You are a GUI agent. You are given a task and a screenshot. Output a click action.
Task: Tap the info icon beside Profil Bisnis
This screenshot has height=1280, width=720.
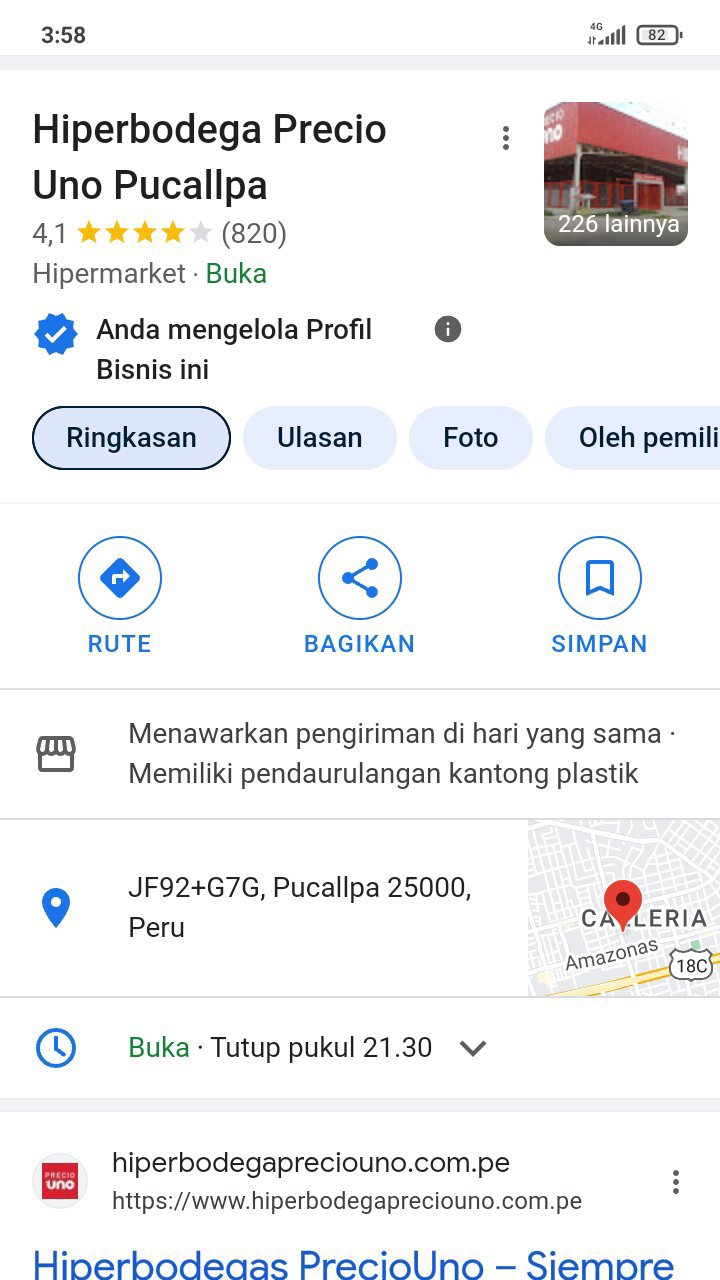click(x=448, y=329)
